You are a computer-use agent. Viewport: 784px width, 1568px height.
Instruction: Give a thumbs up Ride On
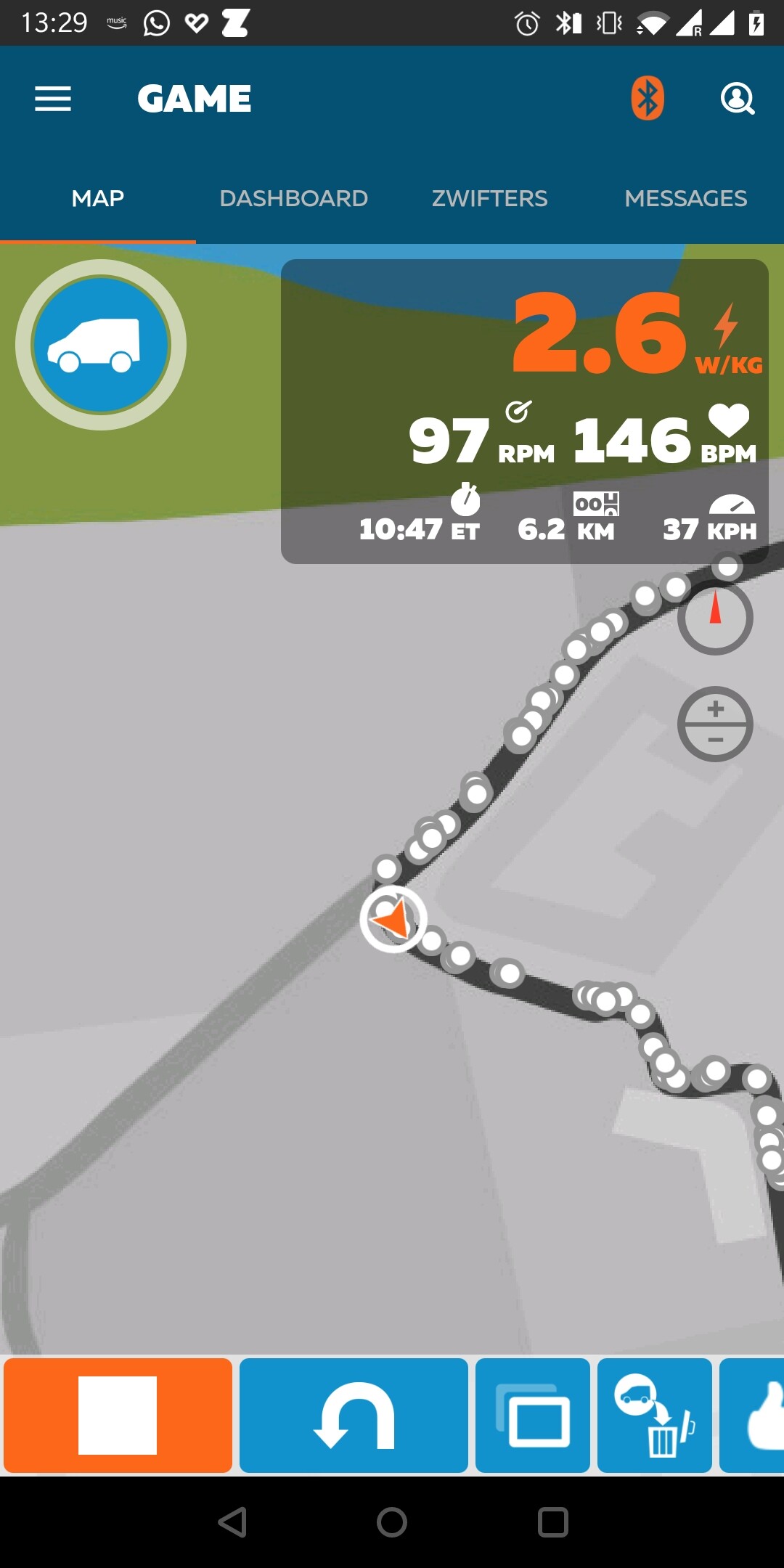755,1415
